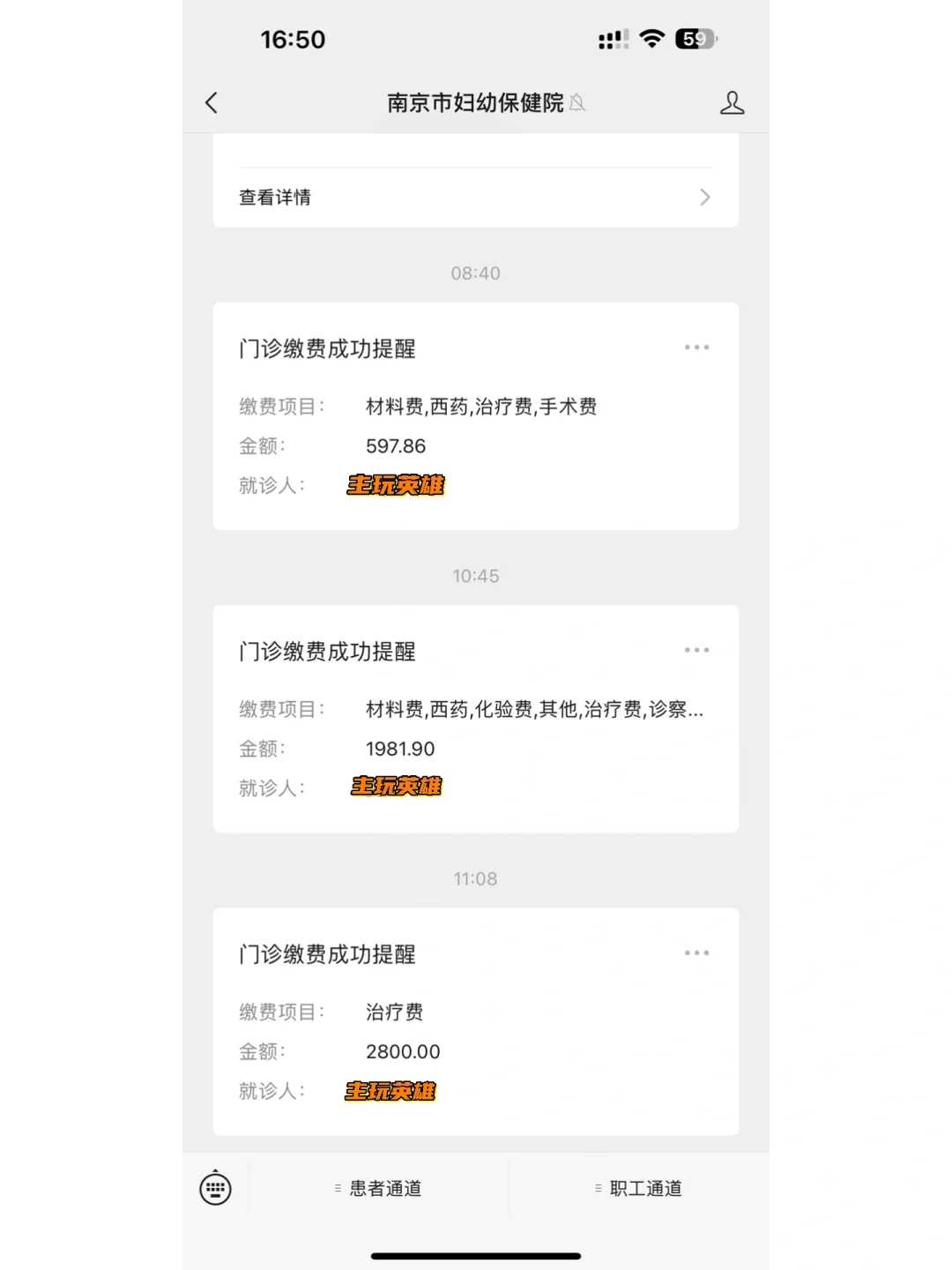Screen dimensions: 952x1270
Task: Open the account profile via the person icon
Action: [x=732, y=102]
